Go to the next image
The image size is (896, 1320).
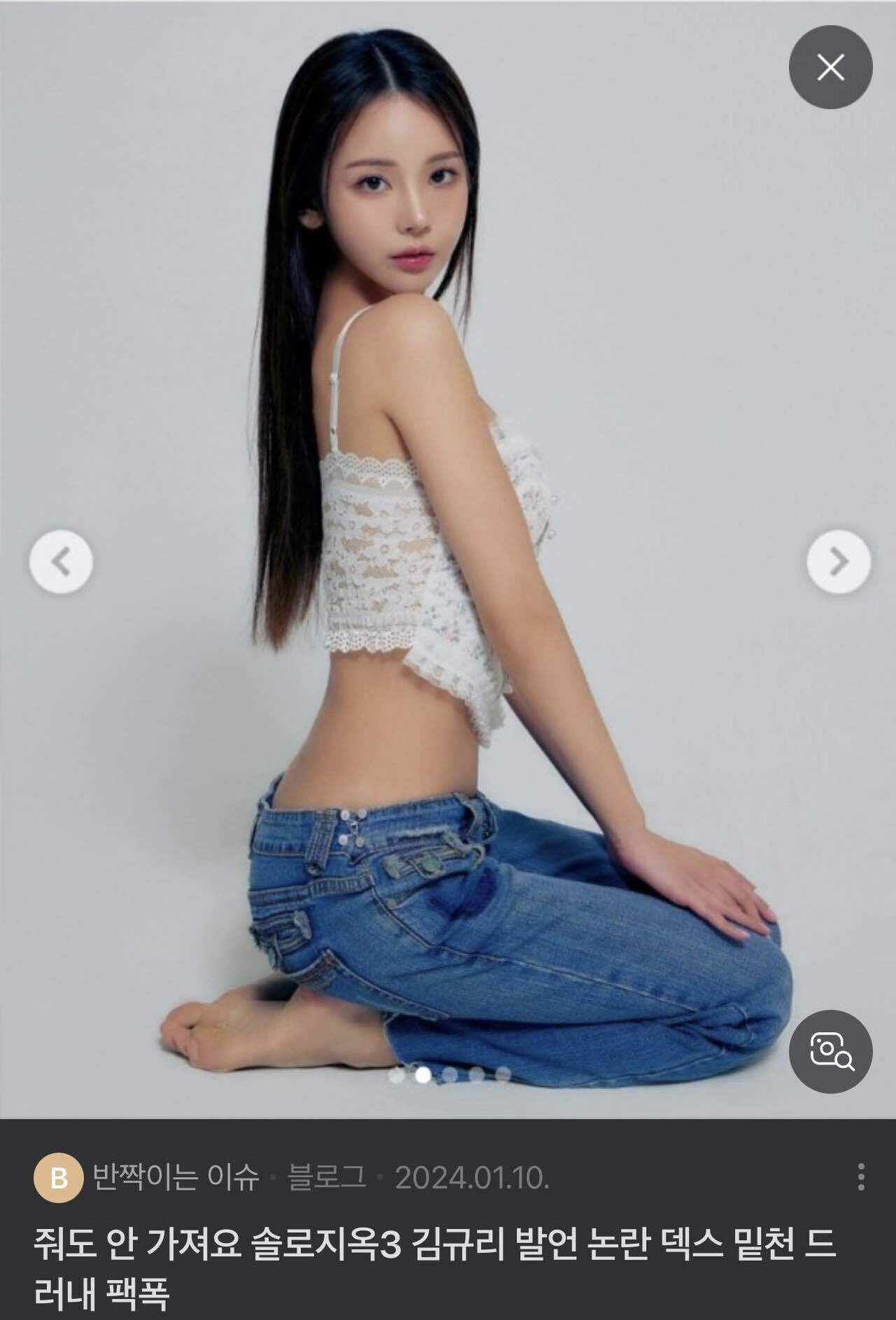click(x=838, y=562)
